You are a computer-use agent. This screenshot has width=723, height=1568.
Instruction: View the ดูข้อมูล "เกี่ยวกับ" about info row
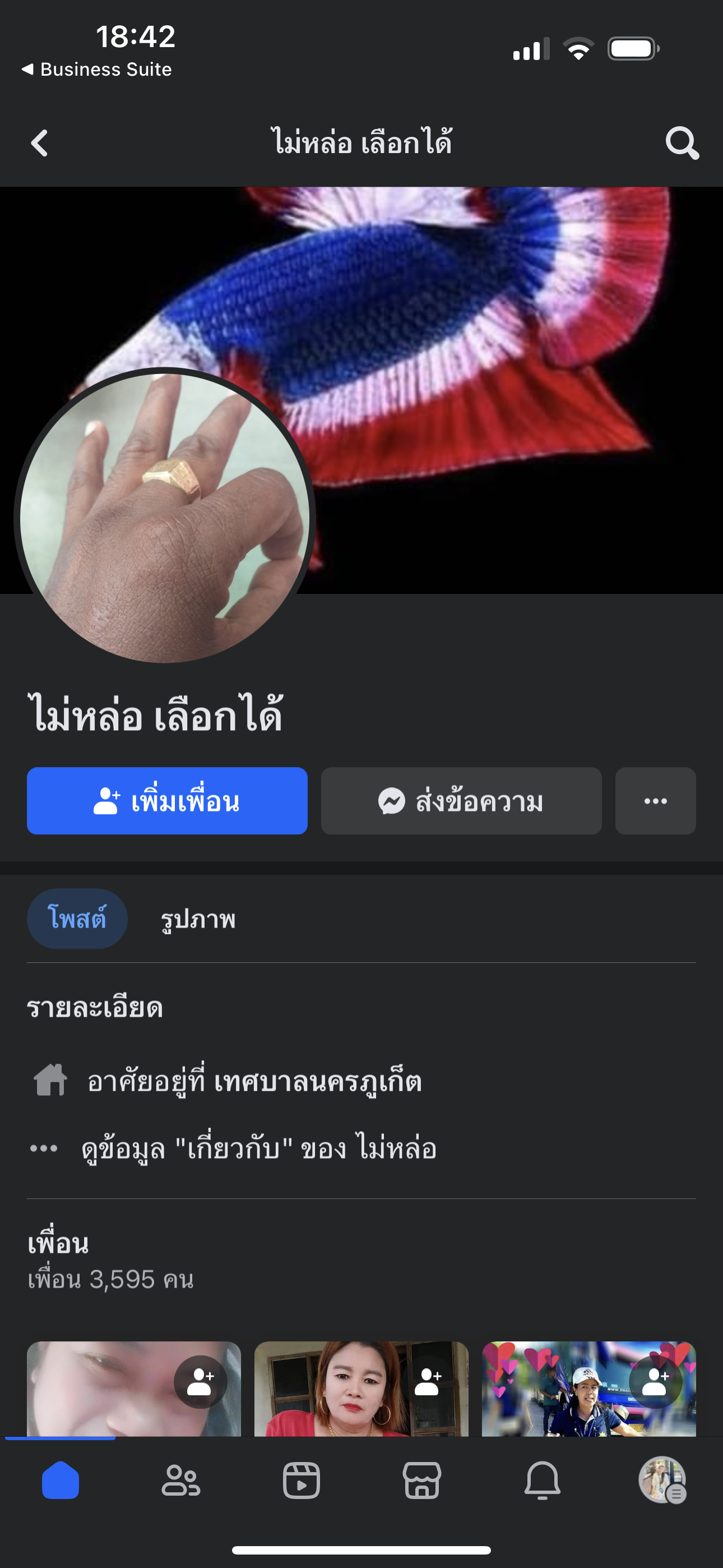tap(258, 1149)
